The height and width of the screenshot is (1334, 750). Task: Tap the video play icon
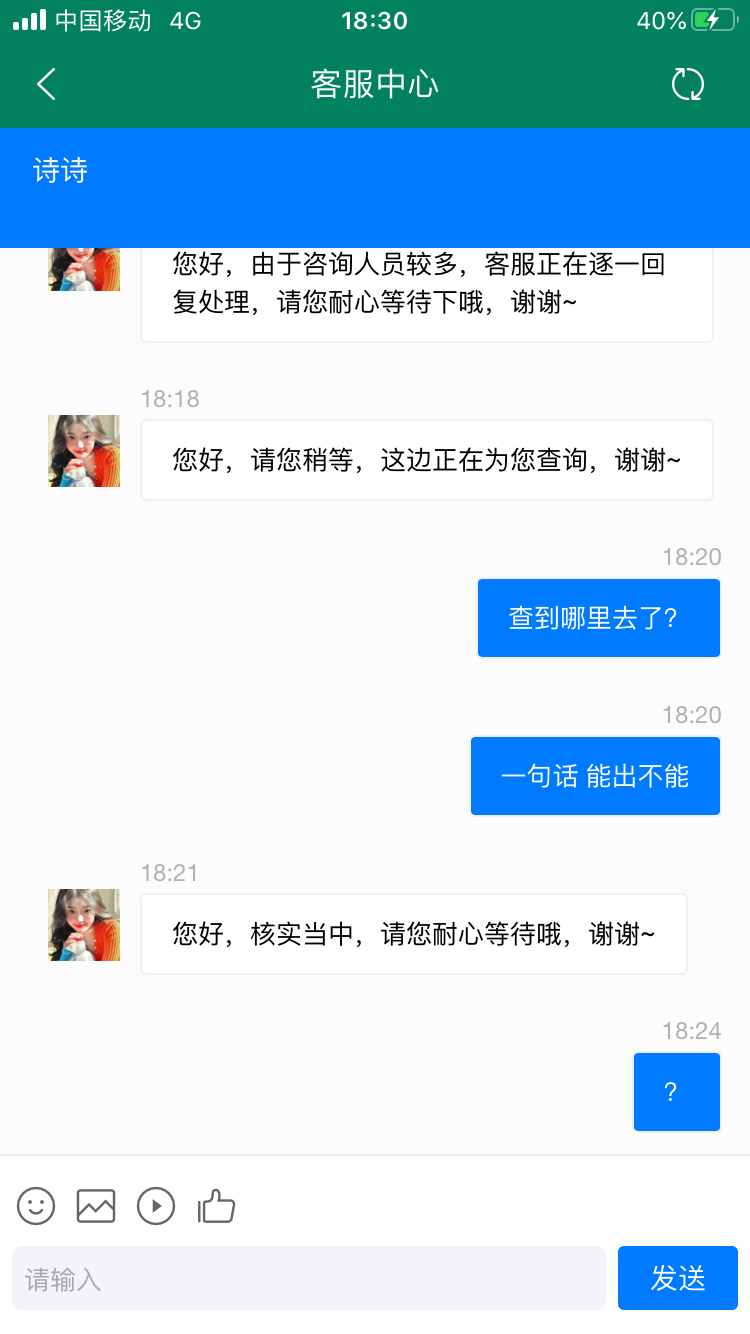pyautogui.click(x=156, y=1206)
